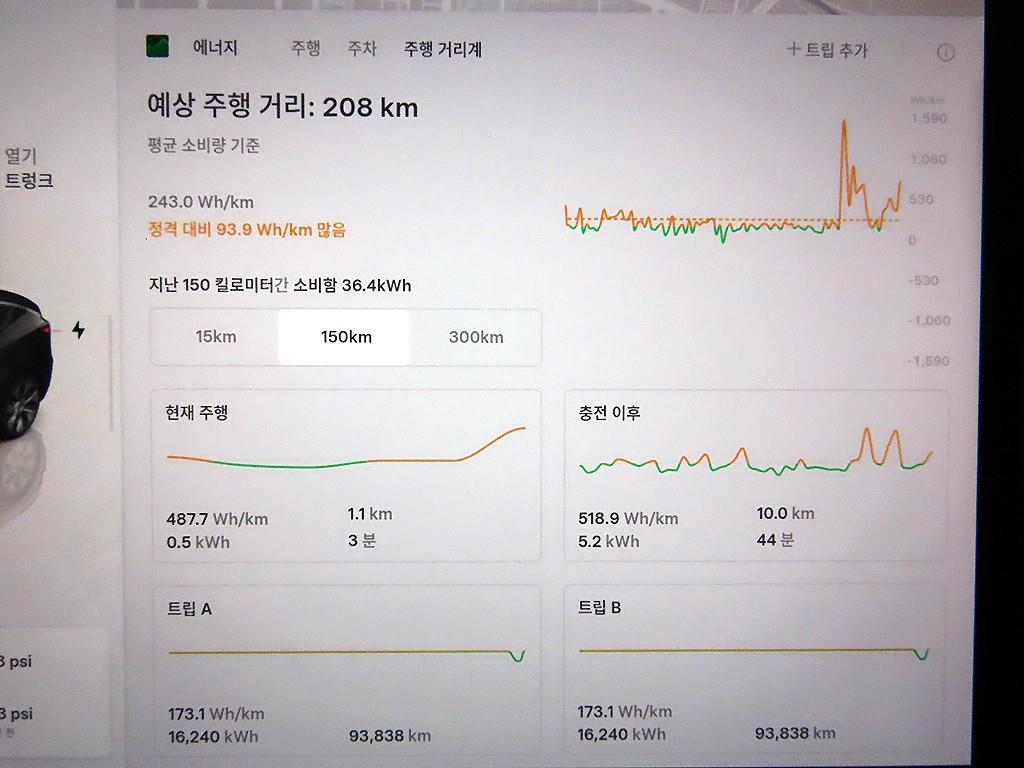The image size is (1024, 768).
Task: Switch to the 주차 tab
Action: pos(362,49)
